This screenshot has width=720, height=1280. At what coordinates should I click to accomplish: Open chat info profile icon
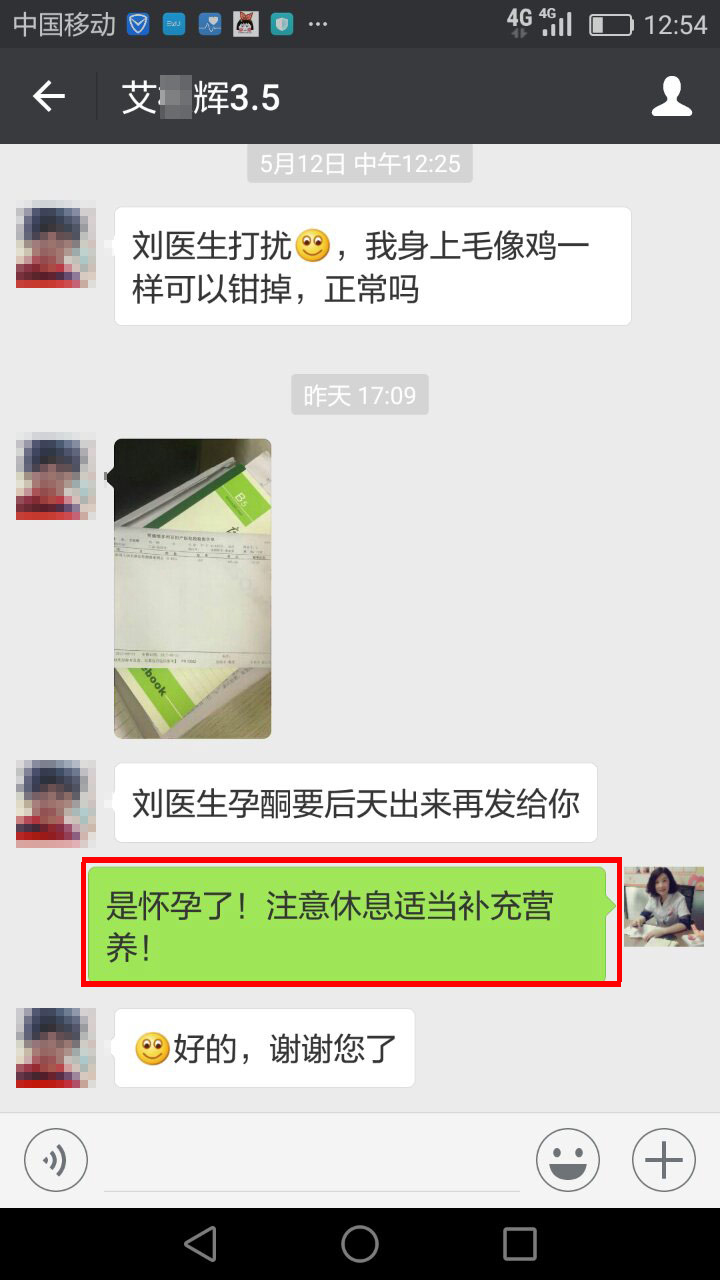[x=671, y=97]
